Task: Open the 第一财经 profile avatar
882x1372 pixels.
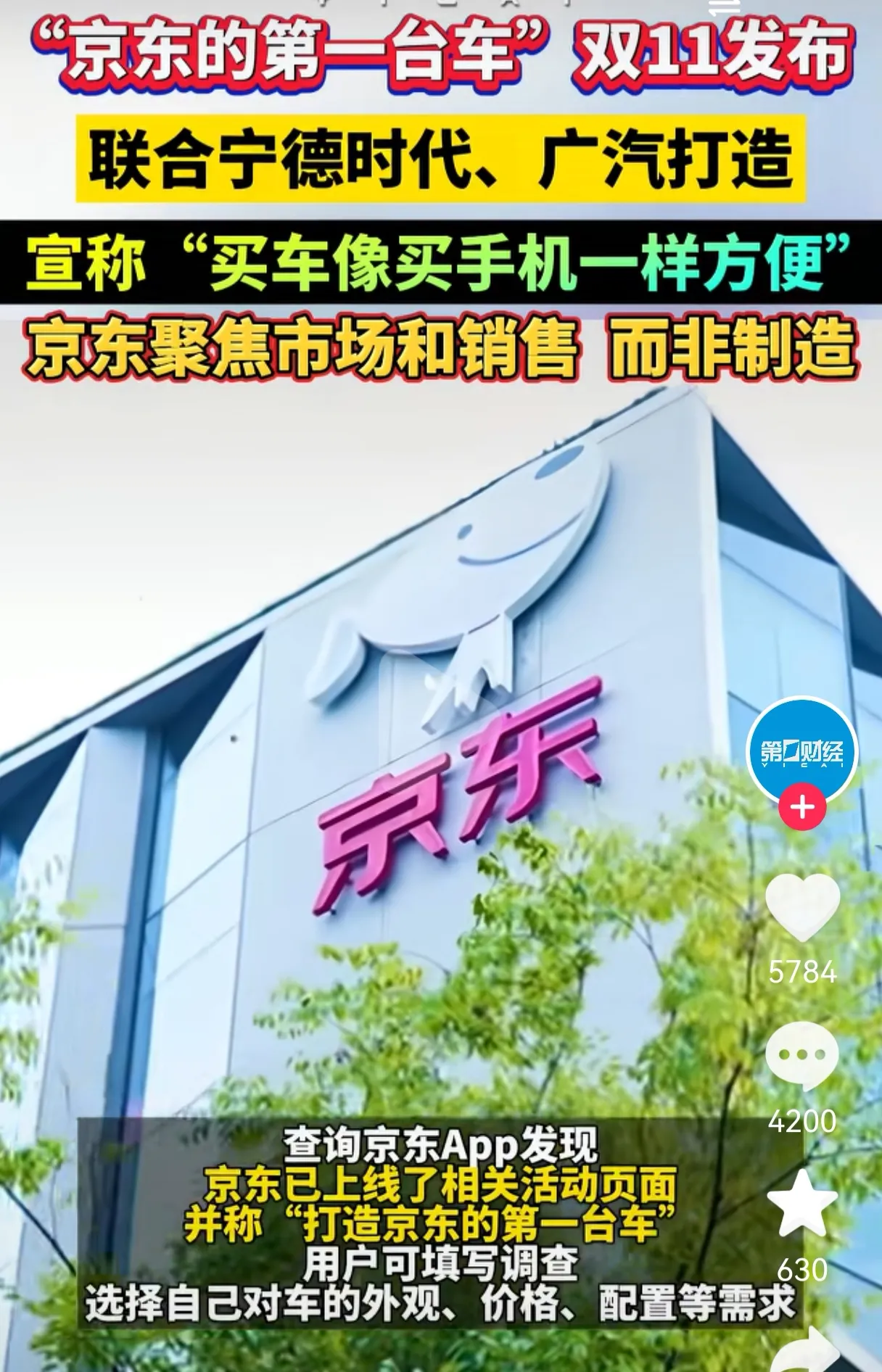Action: click(802, 751)
